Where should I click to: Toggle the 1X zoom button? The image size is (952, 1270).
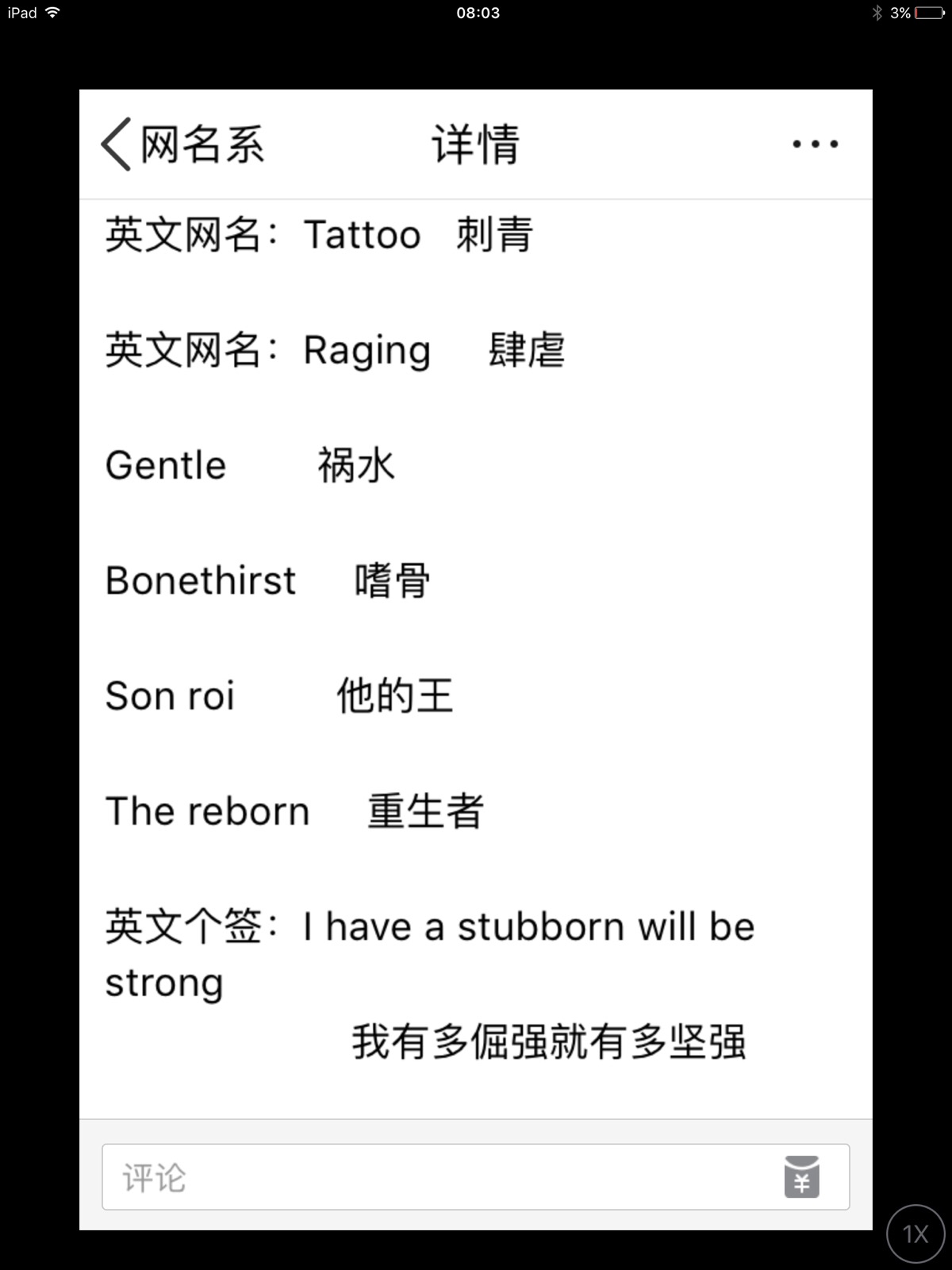pyautogui.click(x=916, y=1233)
